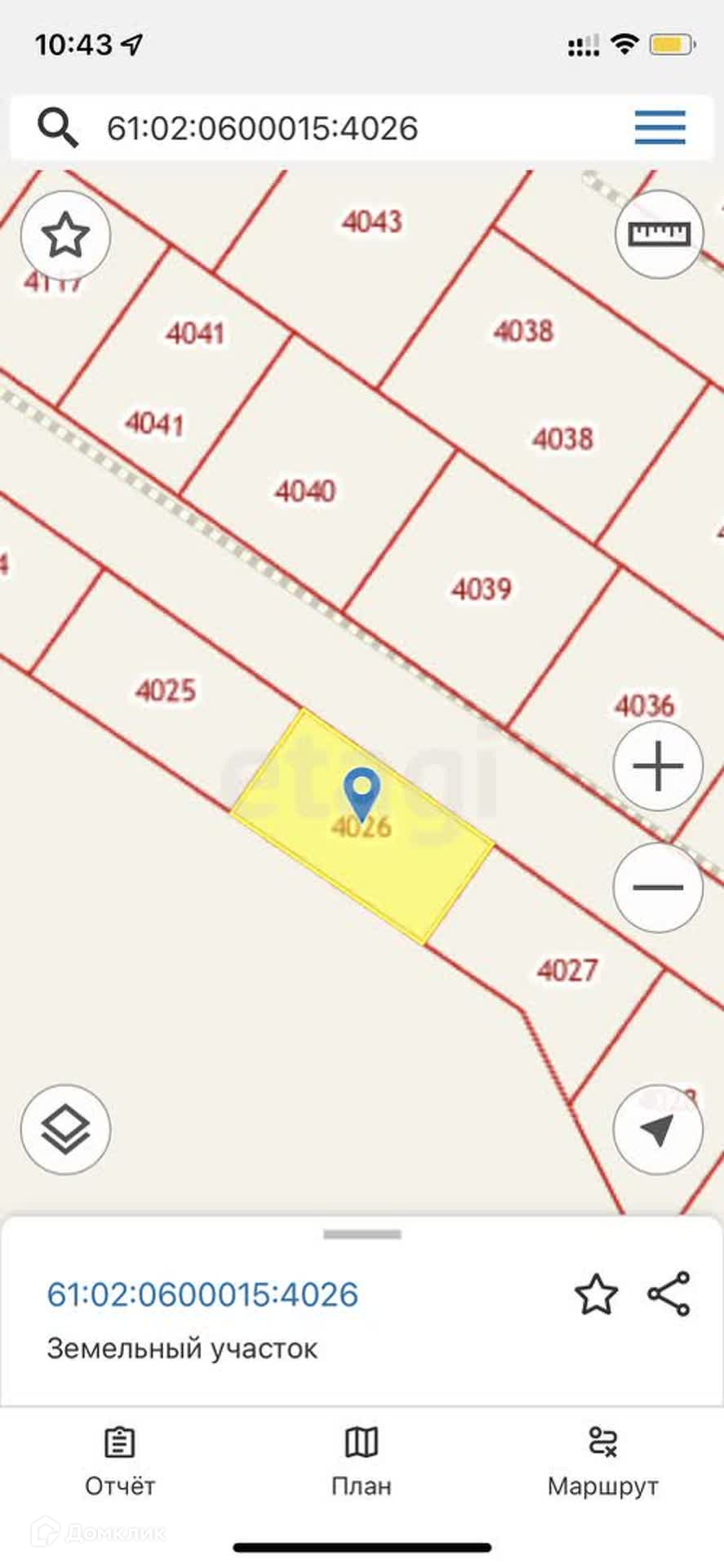The image size is (724, 1568).
Task: Expand the parcel info sheet handle
Action: point(362,1234)
